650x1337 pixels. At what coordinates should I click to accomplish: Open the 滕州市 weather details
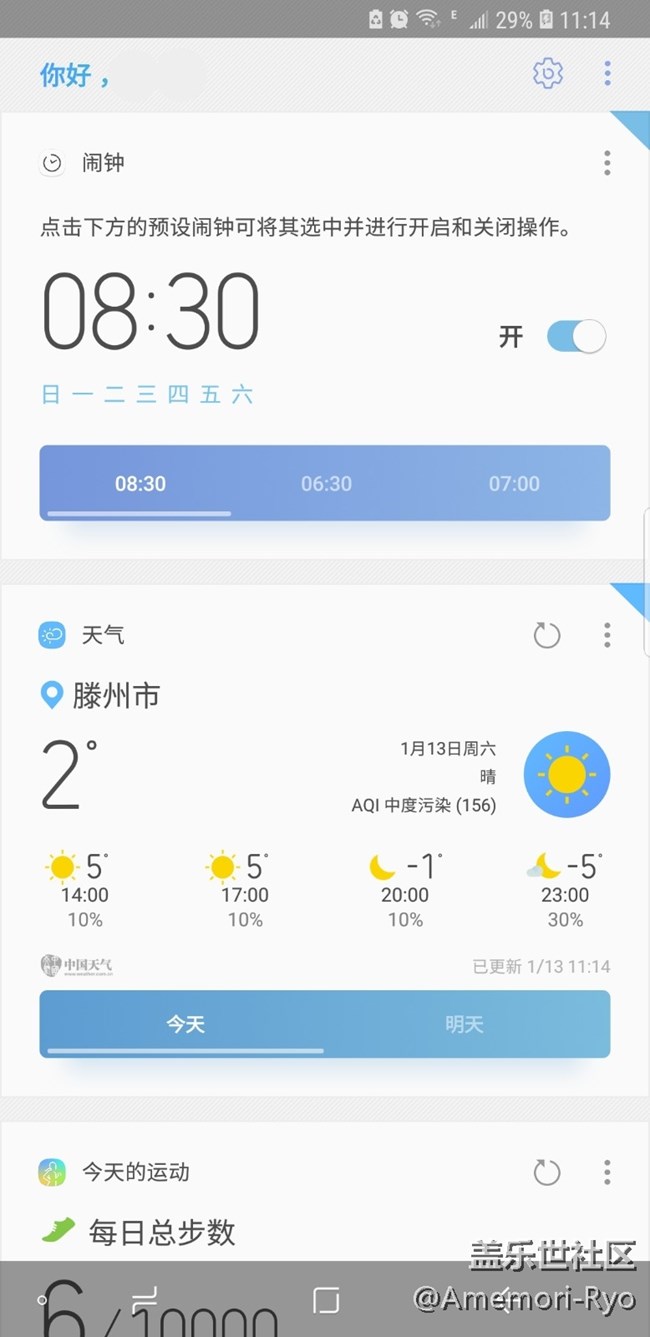[115, 696]
